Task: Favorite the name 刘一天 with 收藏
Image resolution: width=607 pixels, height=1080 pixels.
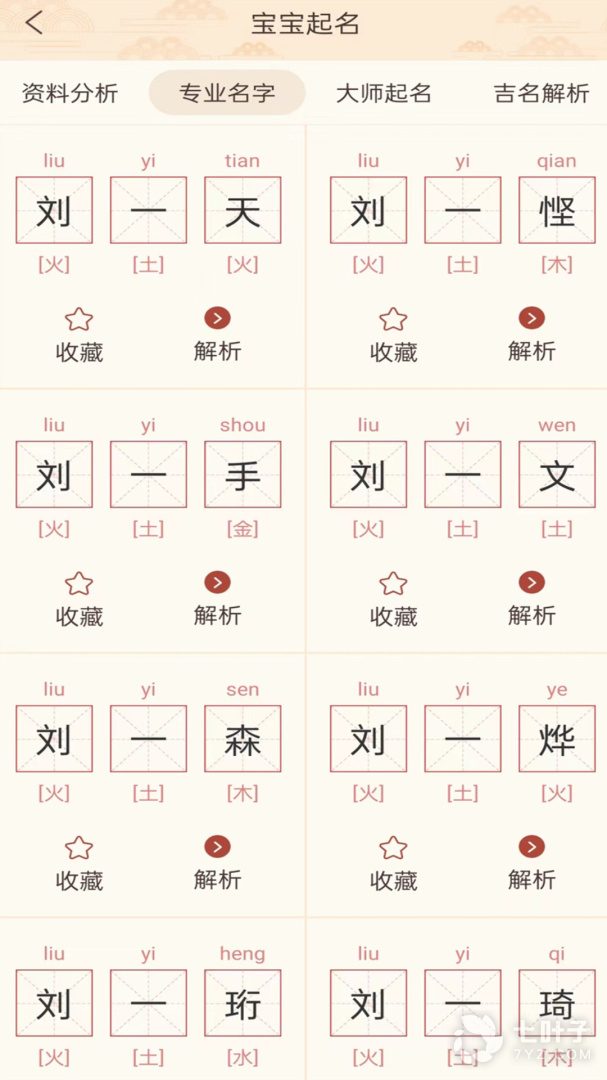Action: (x=79, y=335)
